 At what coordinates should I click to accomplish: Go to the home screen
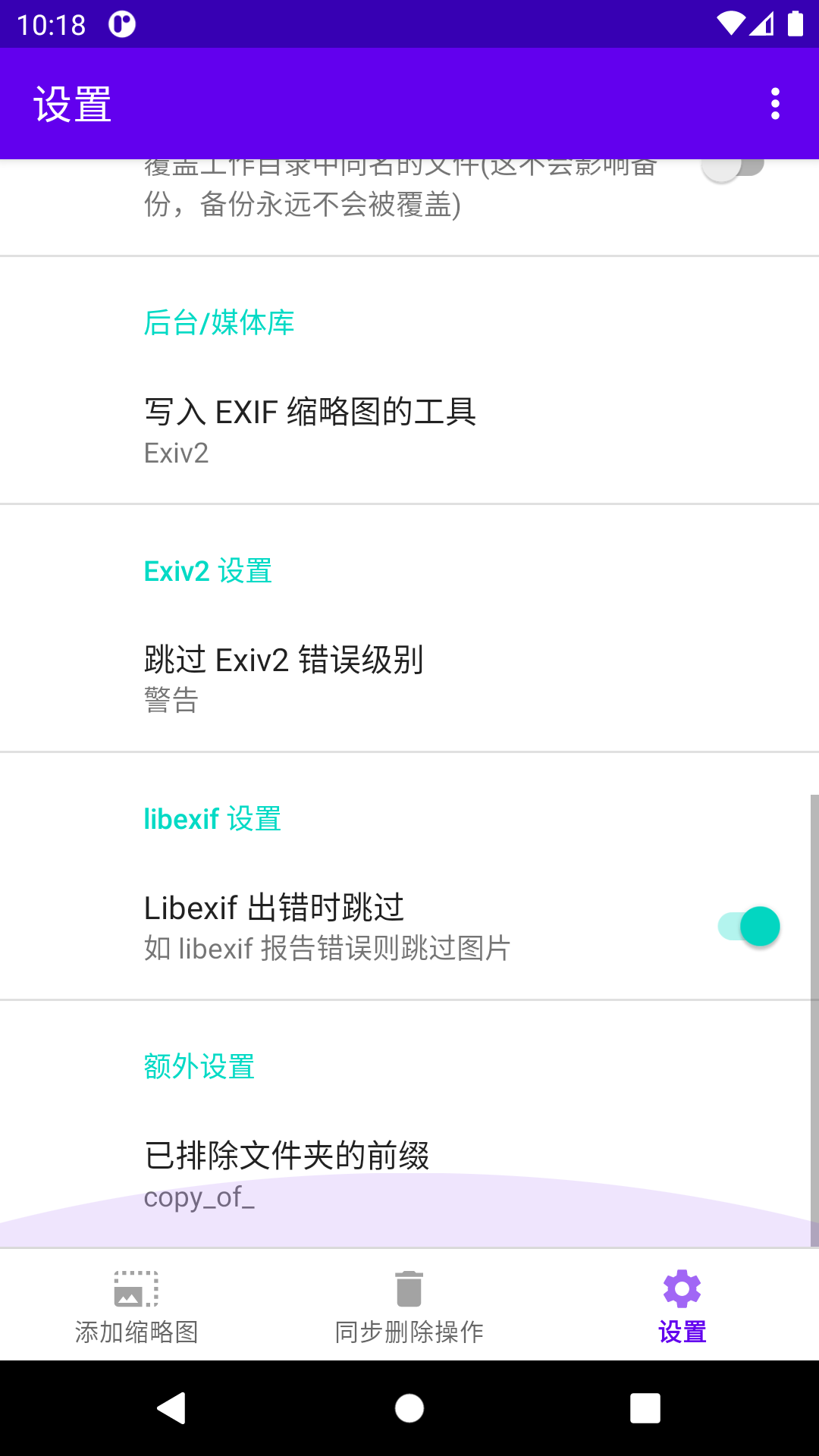click(409, 1408)
